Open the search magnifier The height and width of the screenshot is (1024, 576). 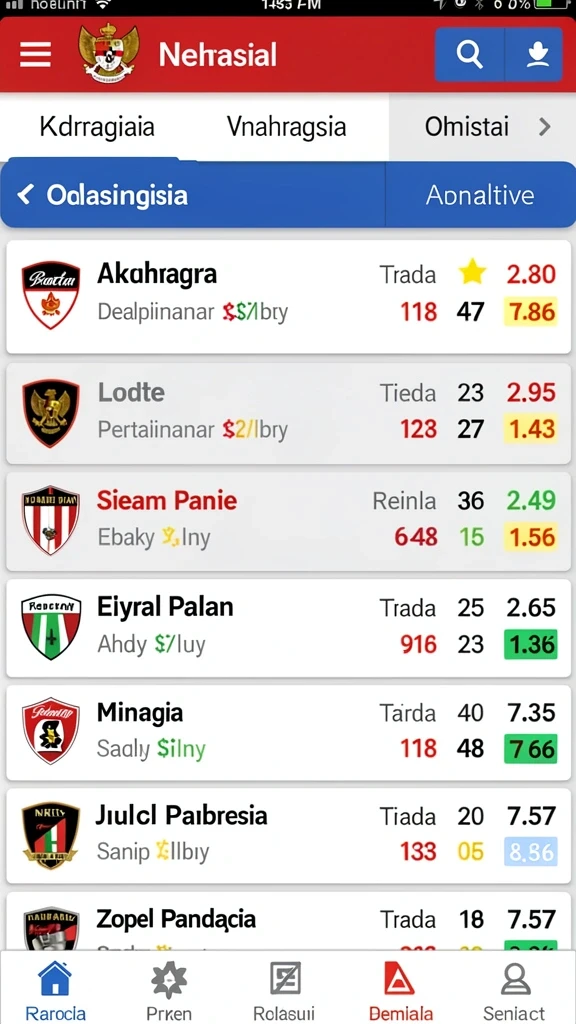coord(469,55)
